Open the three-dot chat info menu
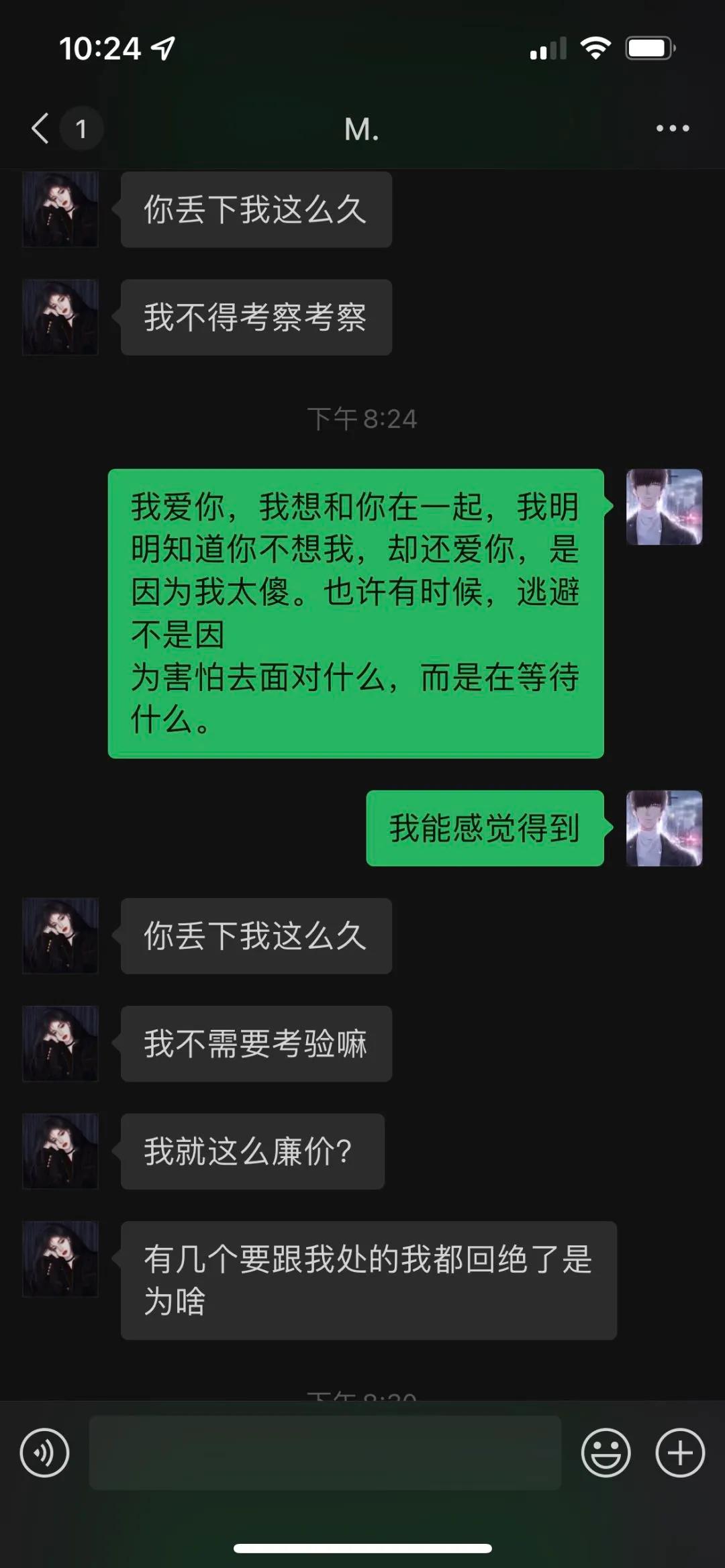The width and height of the screenshot is (725, 1568). pyautogui.click(x=673, y=128)
